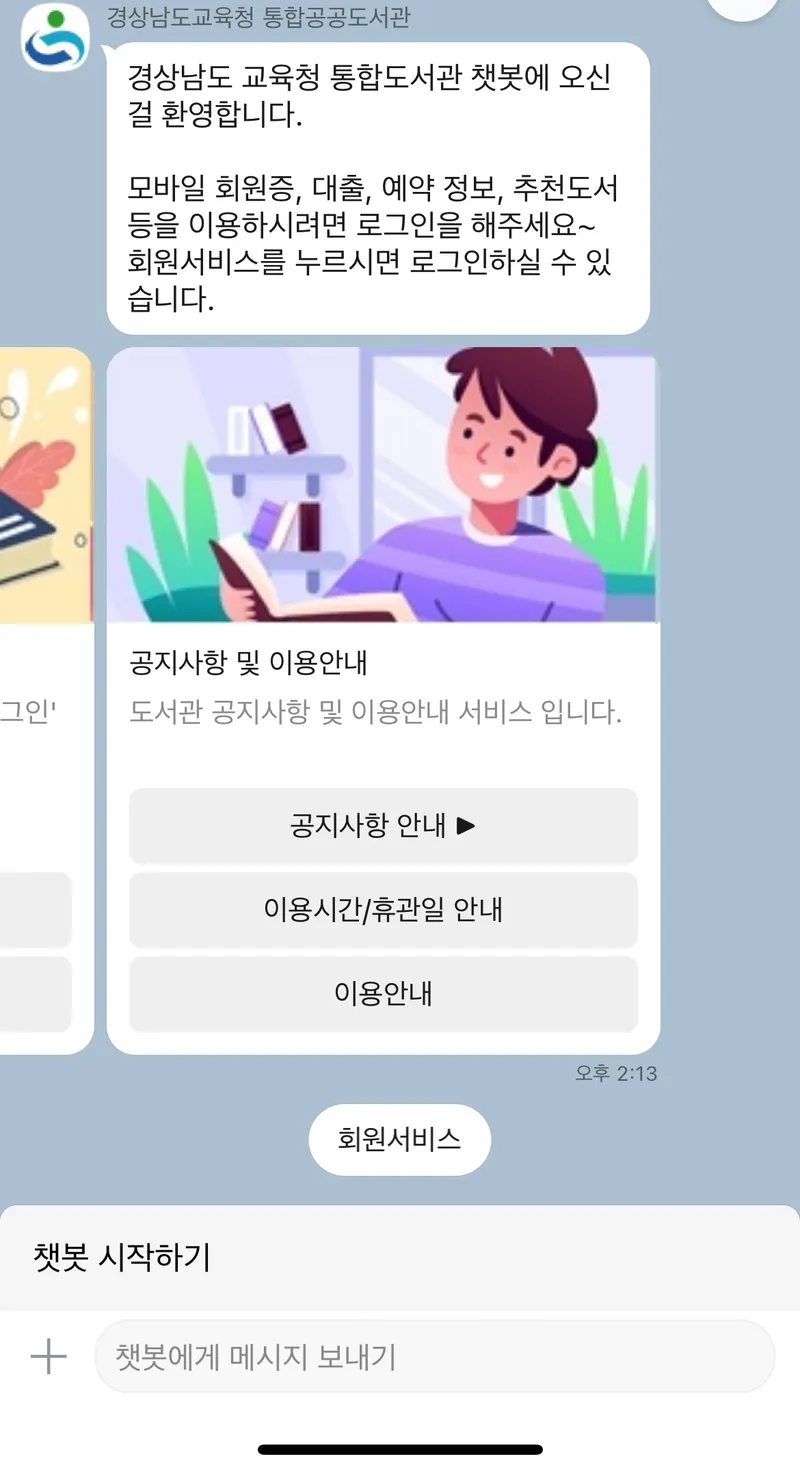Open the plus attachment menu
This screenshot has height=1471, width=800.
click(x=48, y=1357)
